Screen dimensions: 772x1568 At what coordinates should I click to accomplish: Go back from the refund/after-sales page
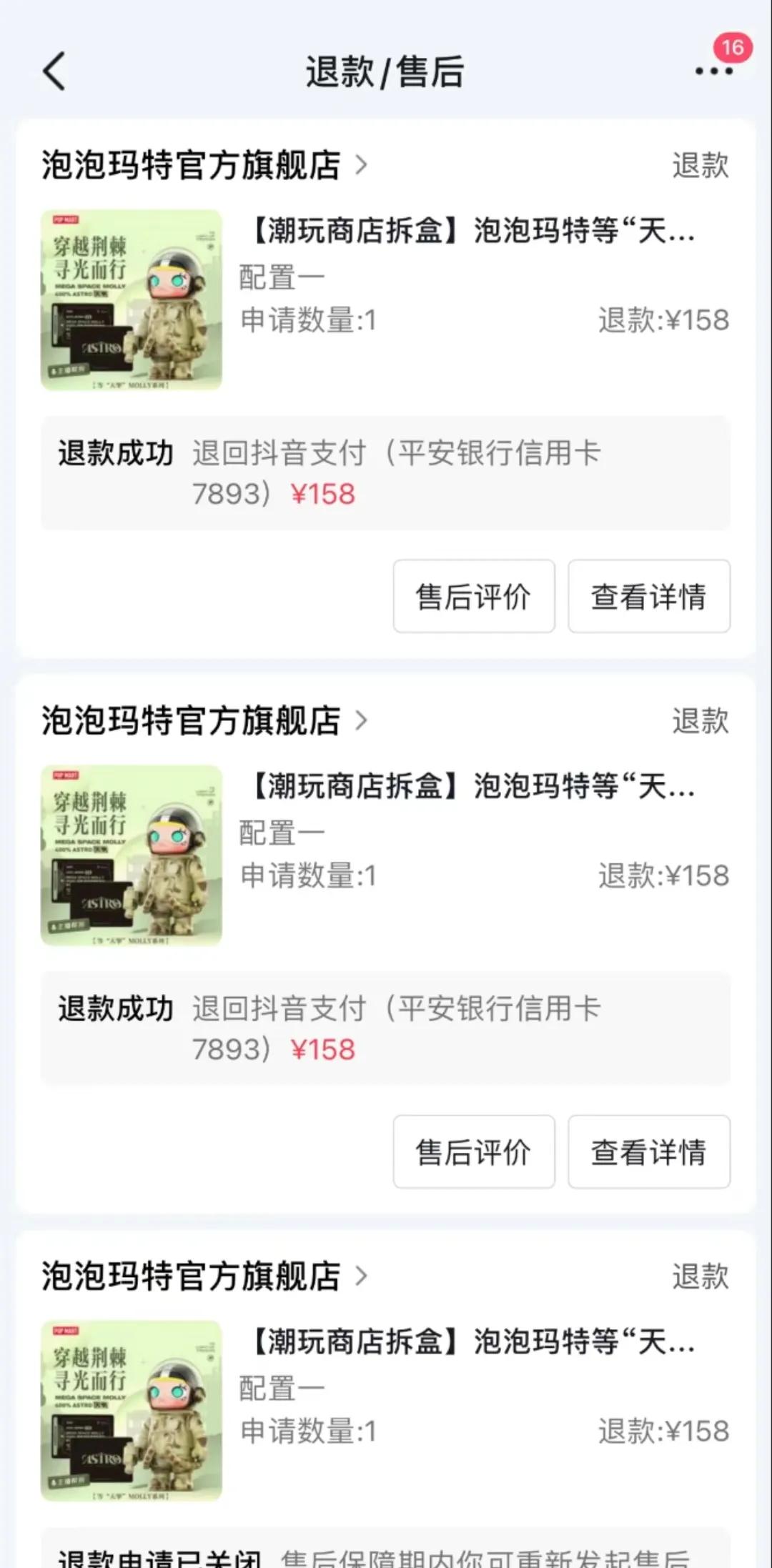coord(54,71)
